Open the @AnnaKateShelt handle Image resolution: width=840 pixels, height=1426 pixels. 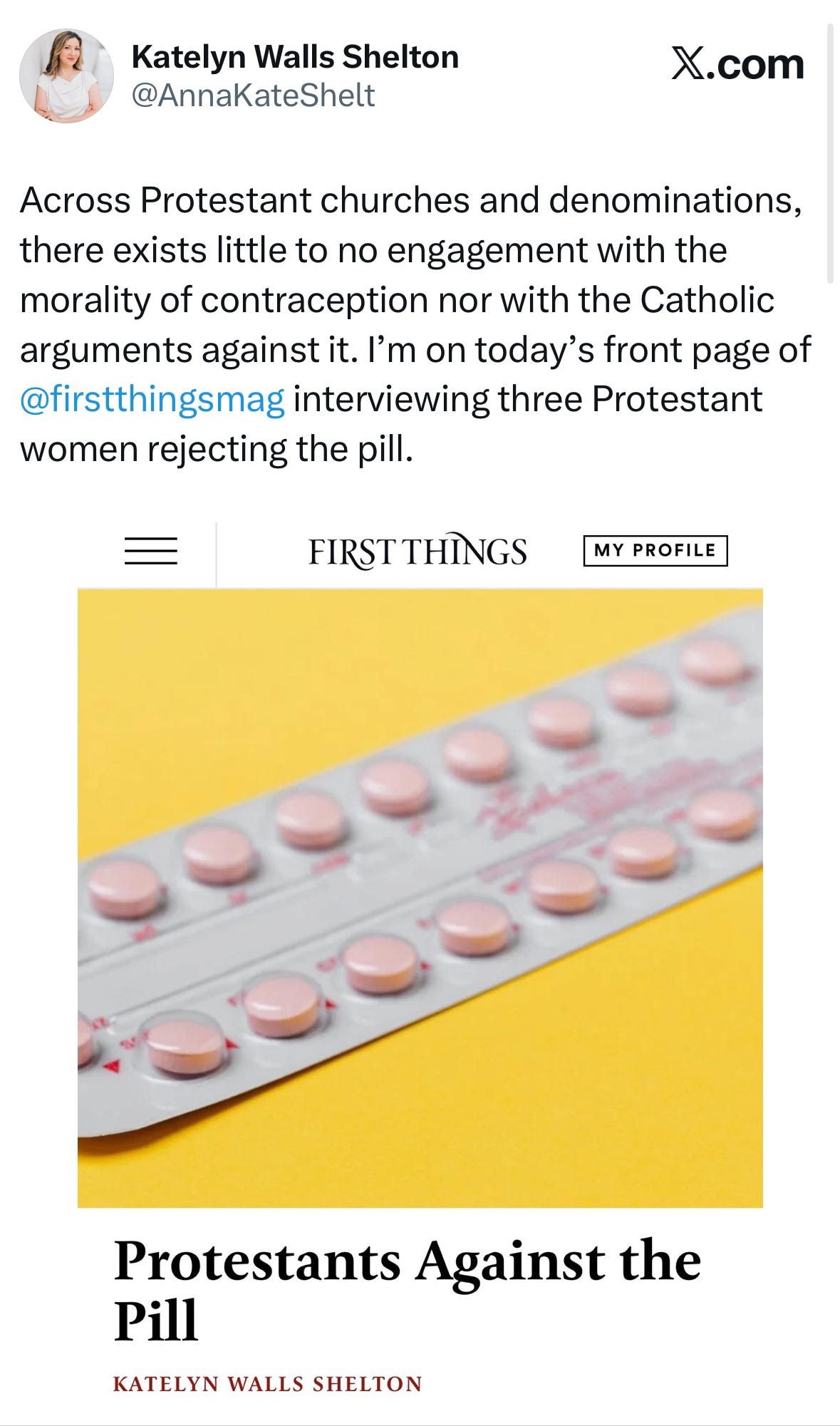(253, 95)
